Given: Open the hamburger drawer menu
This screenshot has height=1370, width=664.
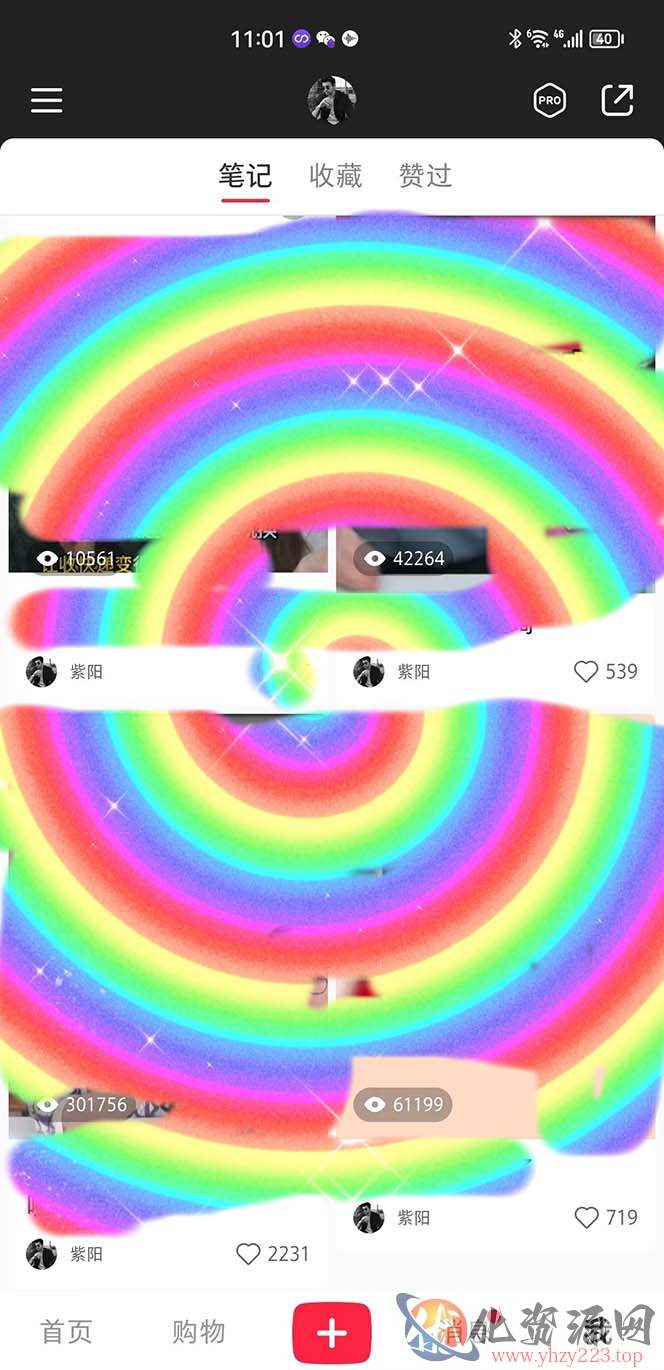Looking at the screenshot, I should (46, 100).
